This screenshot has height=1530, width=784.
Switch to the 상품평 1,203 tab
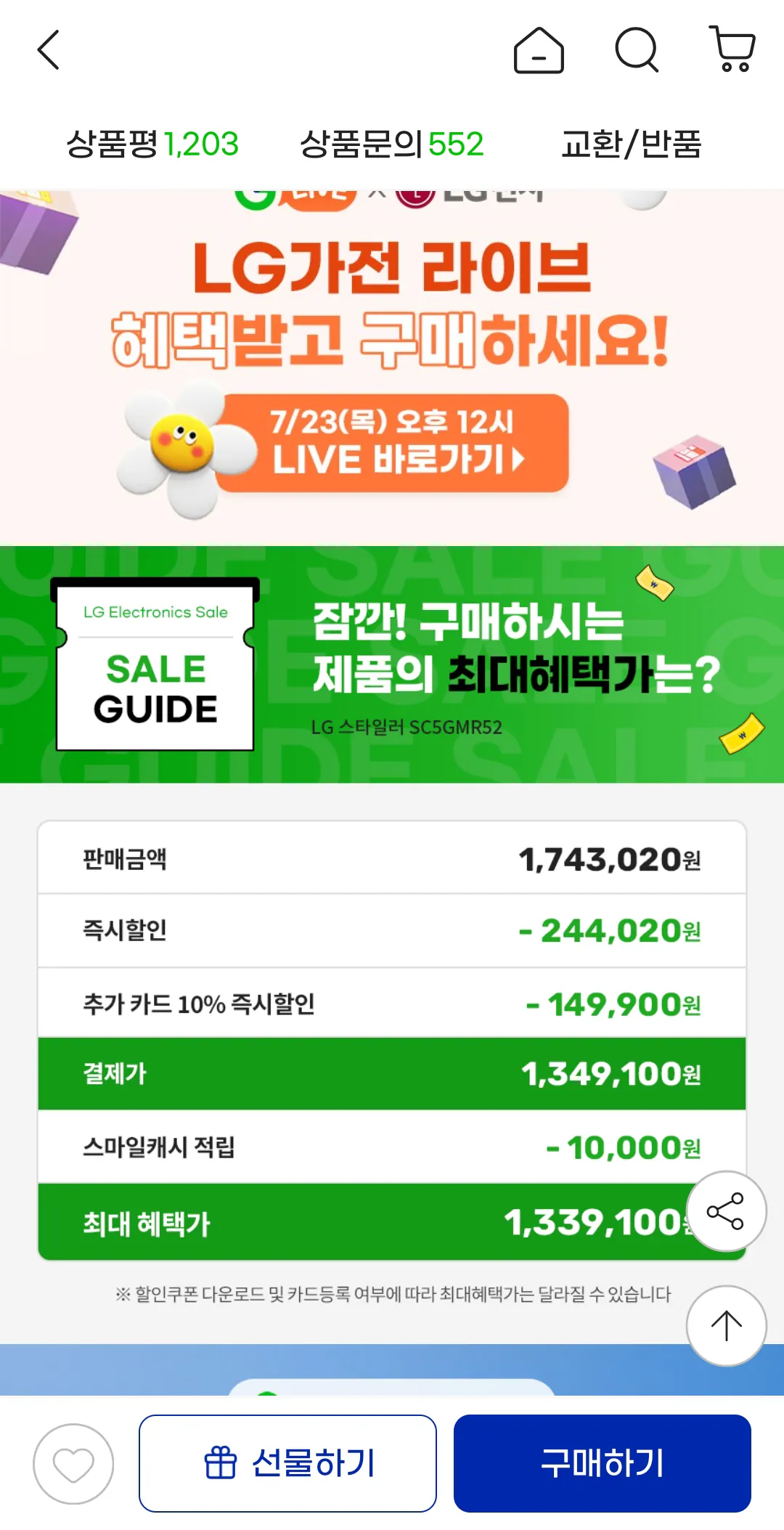[152, 144]
